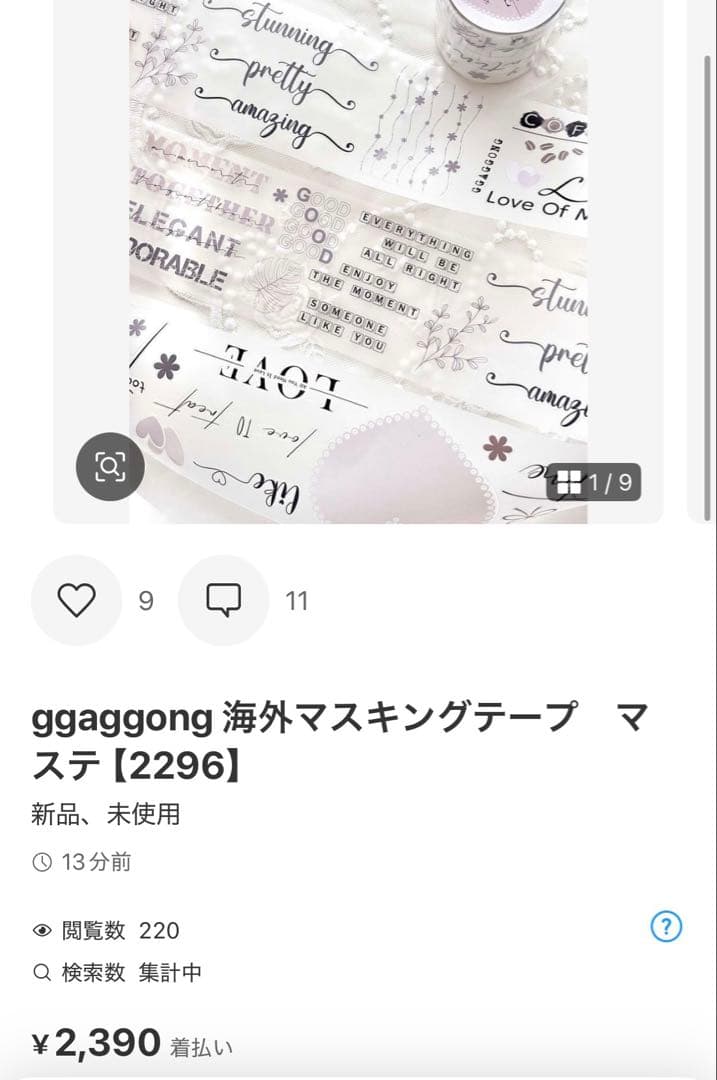Open the product photo full screen

358,250
